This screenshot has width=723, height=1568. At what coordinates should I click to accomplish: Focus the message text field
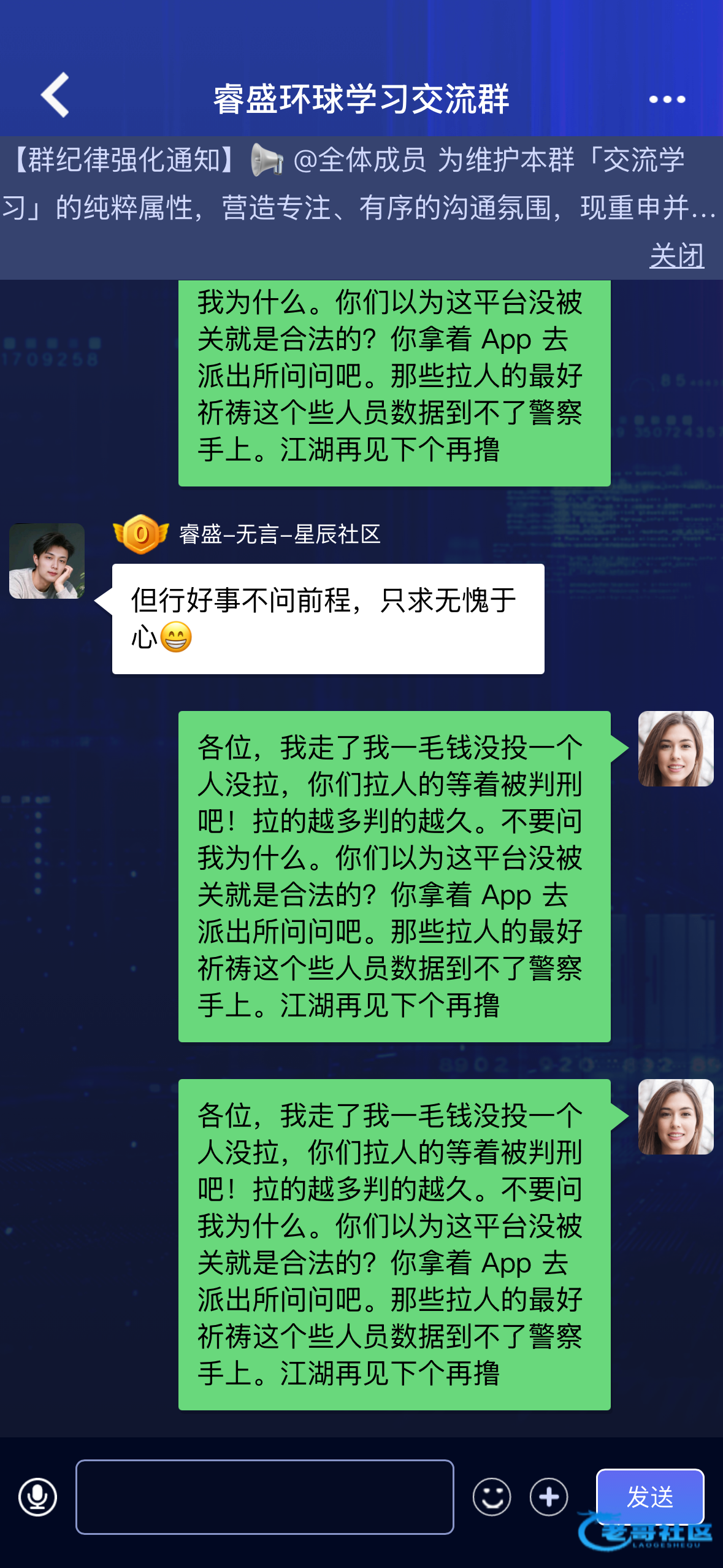pos(264,1497)
